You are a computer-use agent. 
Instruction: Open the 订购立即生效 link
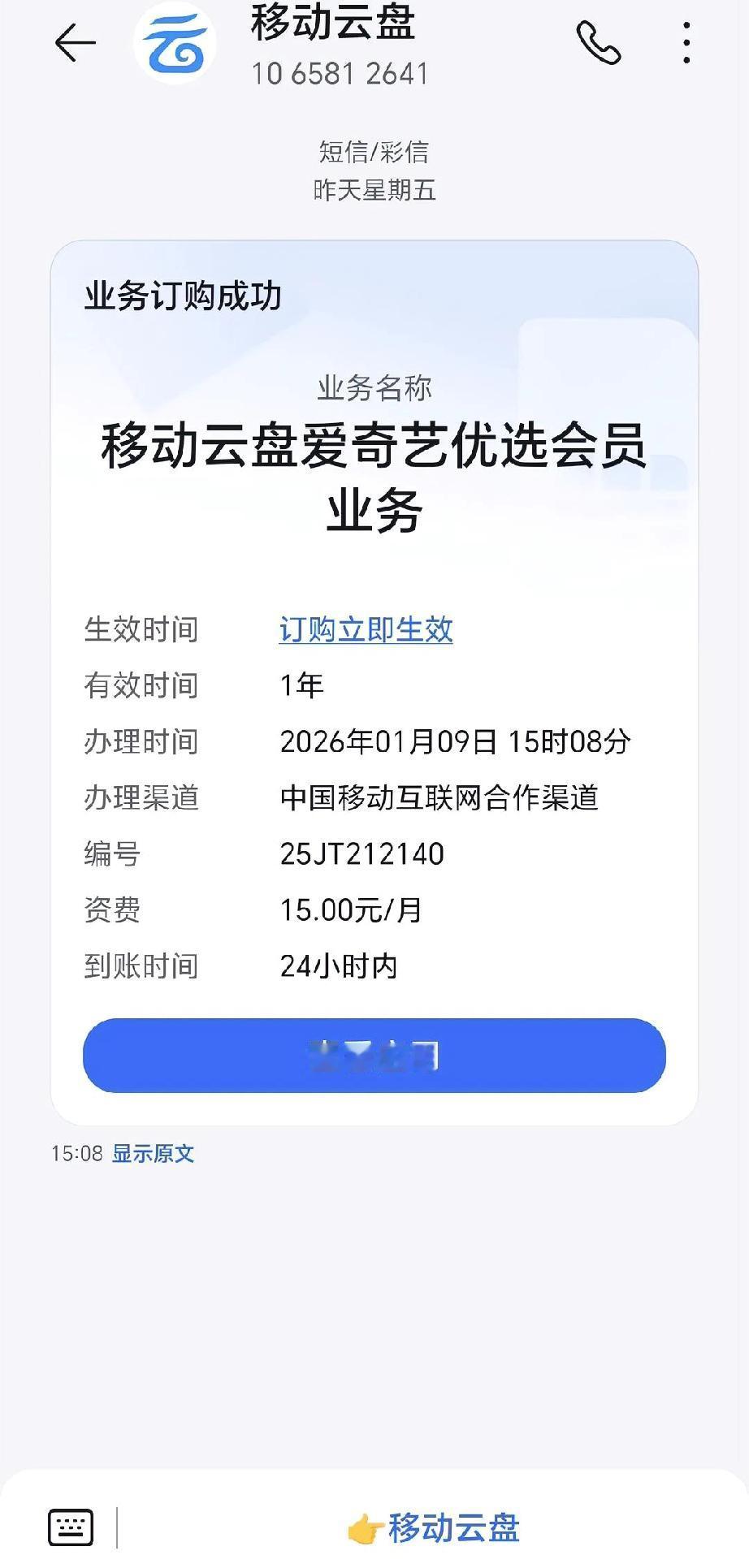[x=365, y=629]
